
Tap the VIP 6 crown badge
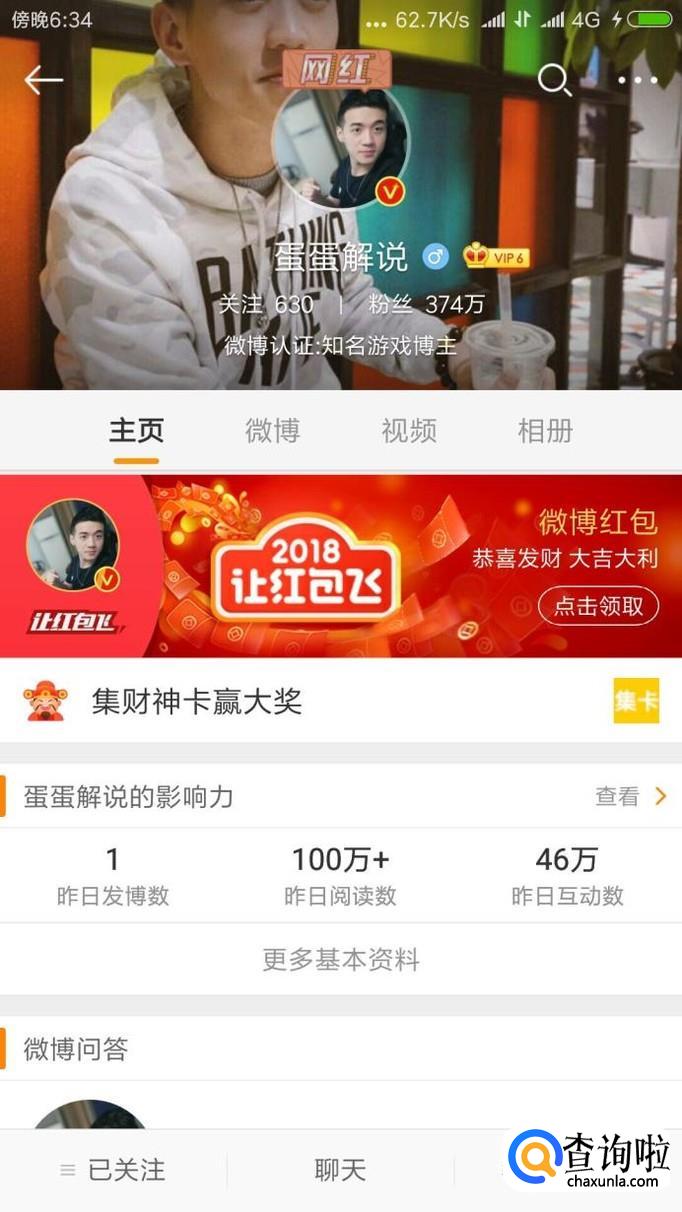pos(496,257)
